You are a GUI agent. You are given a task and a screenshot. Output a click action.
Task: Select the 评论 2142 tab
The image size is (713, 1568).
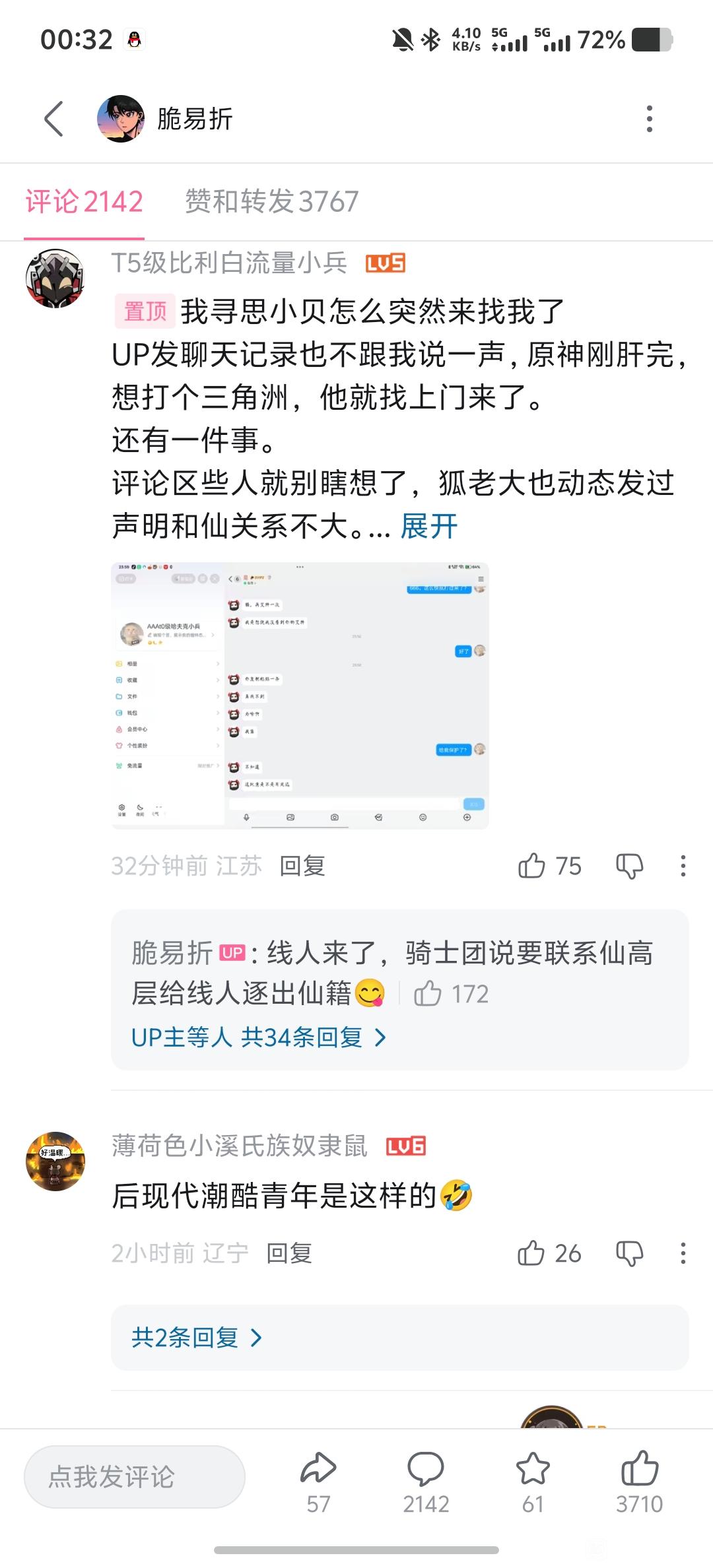85,201
